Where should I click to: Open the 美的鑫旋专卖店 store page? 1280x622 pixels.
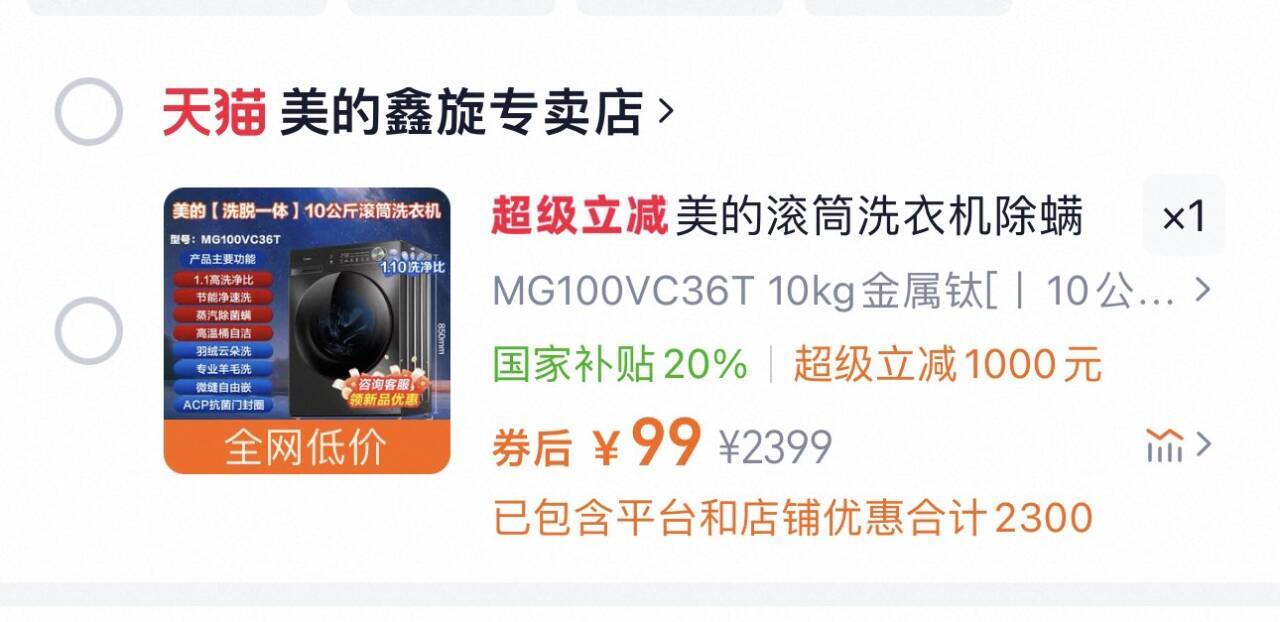(460, 112)
